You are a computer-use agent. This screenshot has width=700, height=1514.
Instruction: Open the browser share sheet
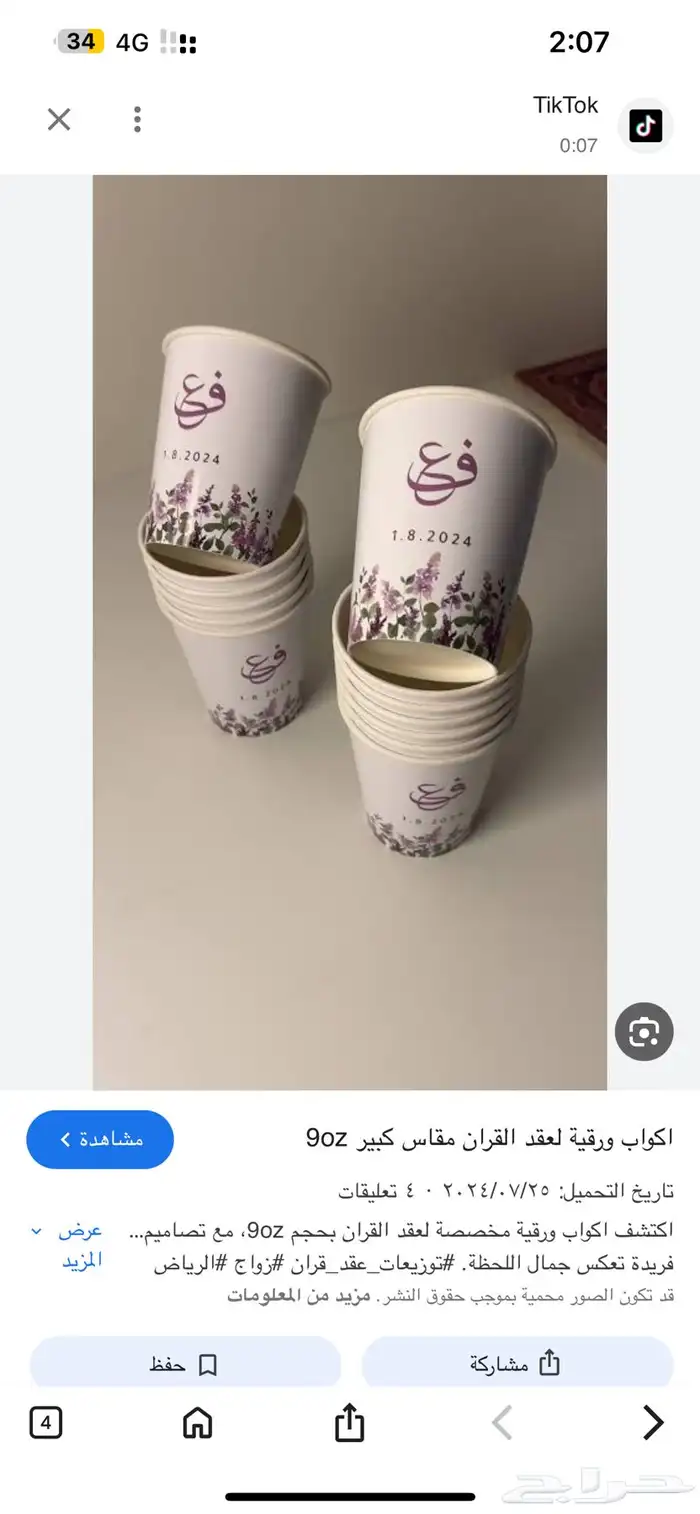tap(349, 1422)
